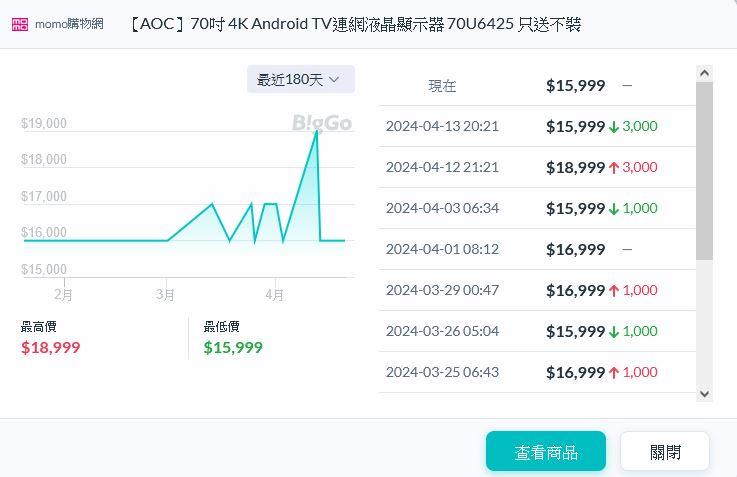Tap the price list scroll-up arrow

[x=705, y=73]
